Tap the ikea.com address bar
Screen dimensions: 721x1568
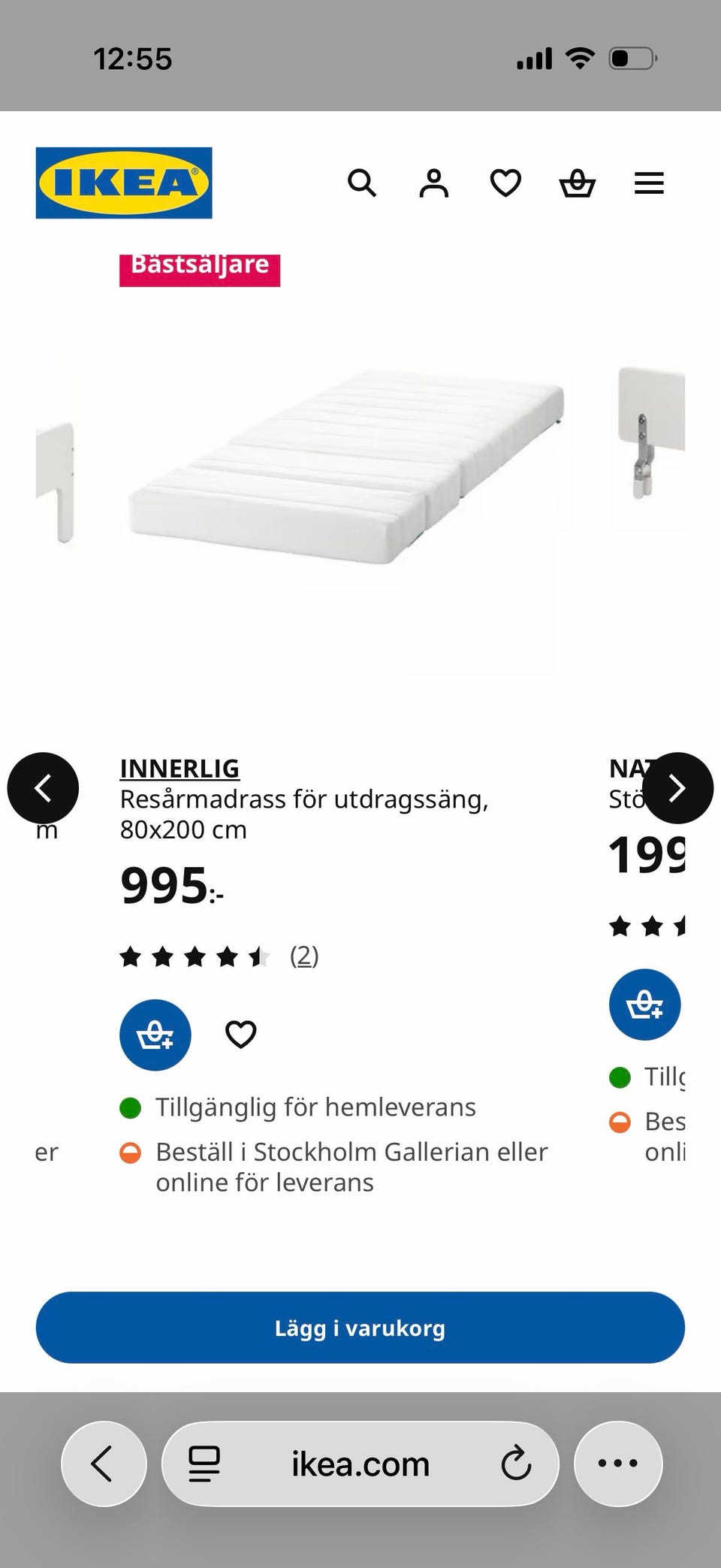[358, 1464]
